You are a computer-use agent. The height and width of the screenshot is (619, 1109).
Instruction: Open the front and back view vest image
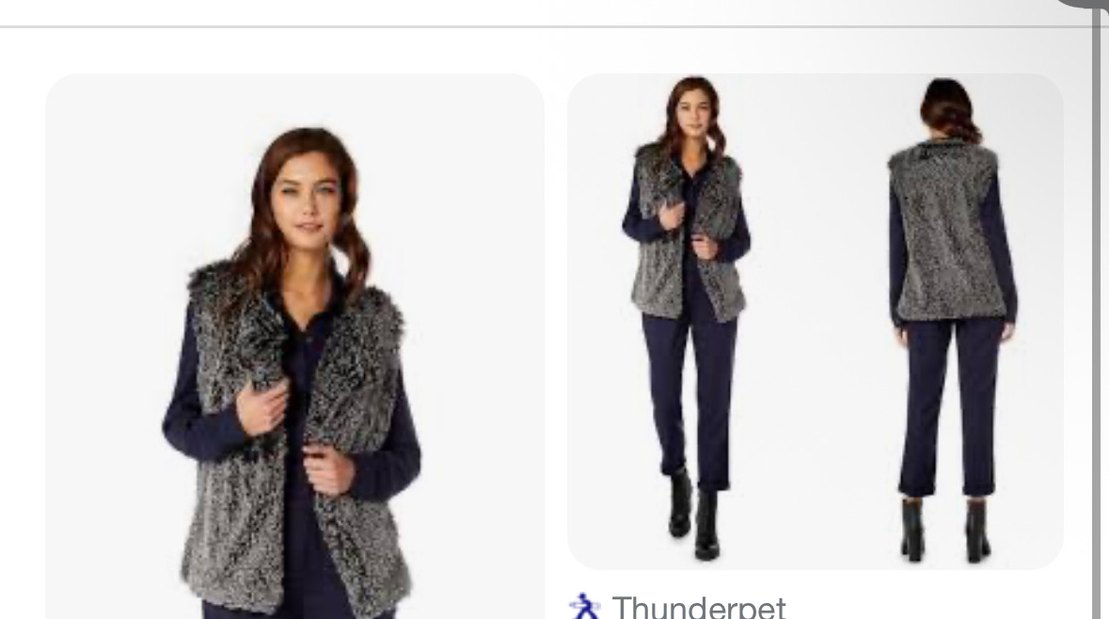(x=815, y=320)
